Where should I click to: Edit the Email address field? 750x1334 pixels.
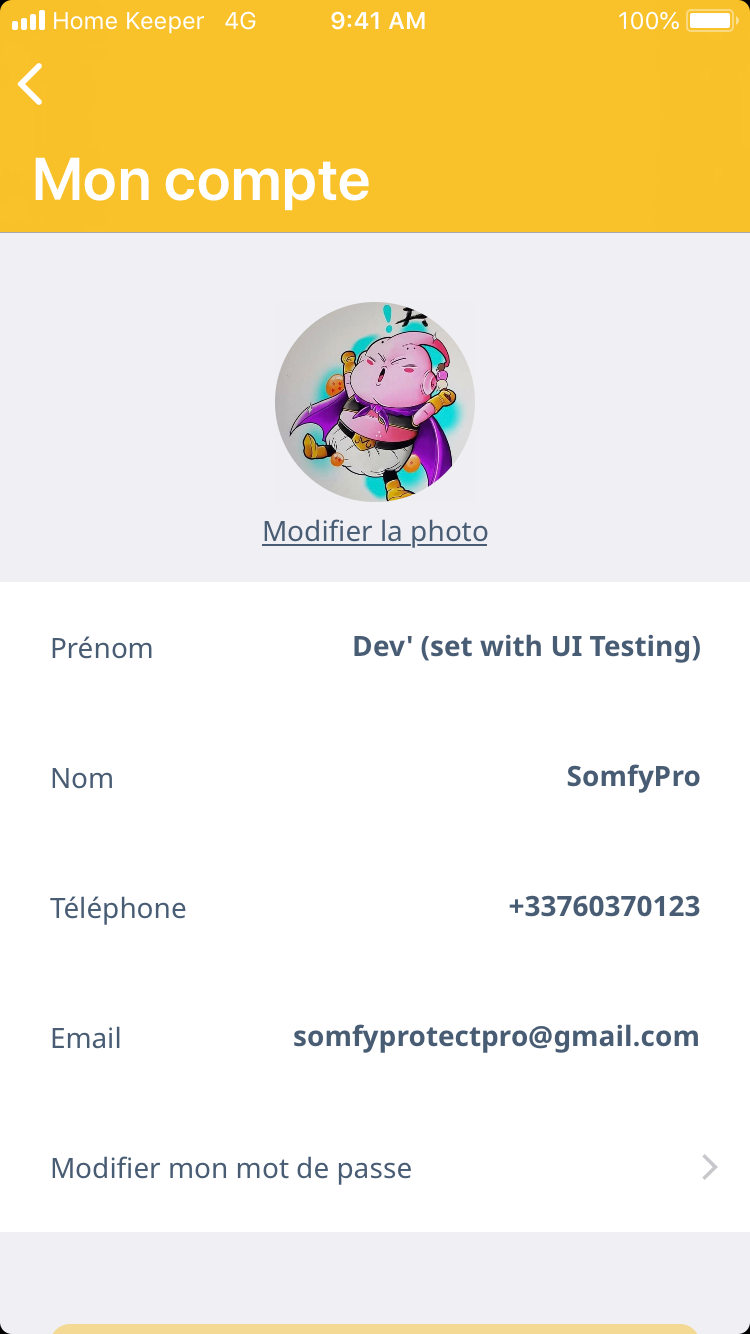(496, 1037)
